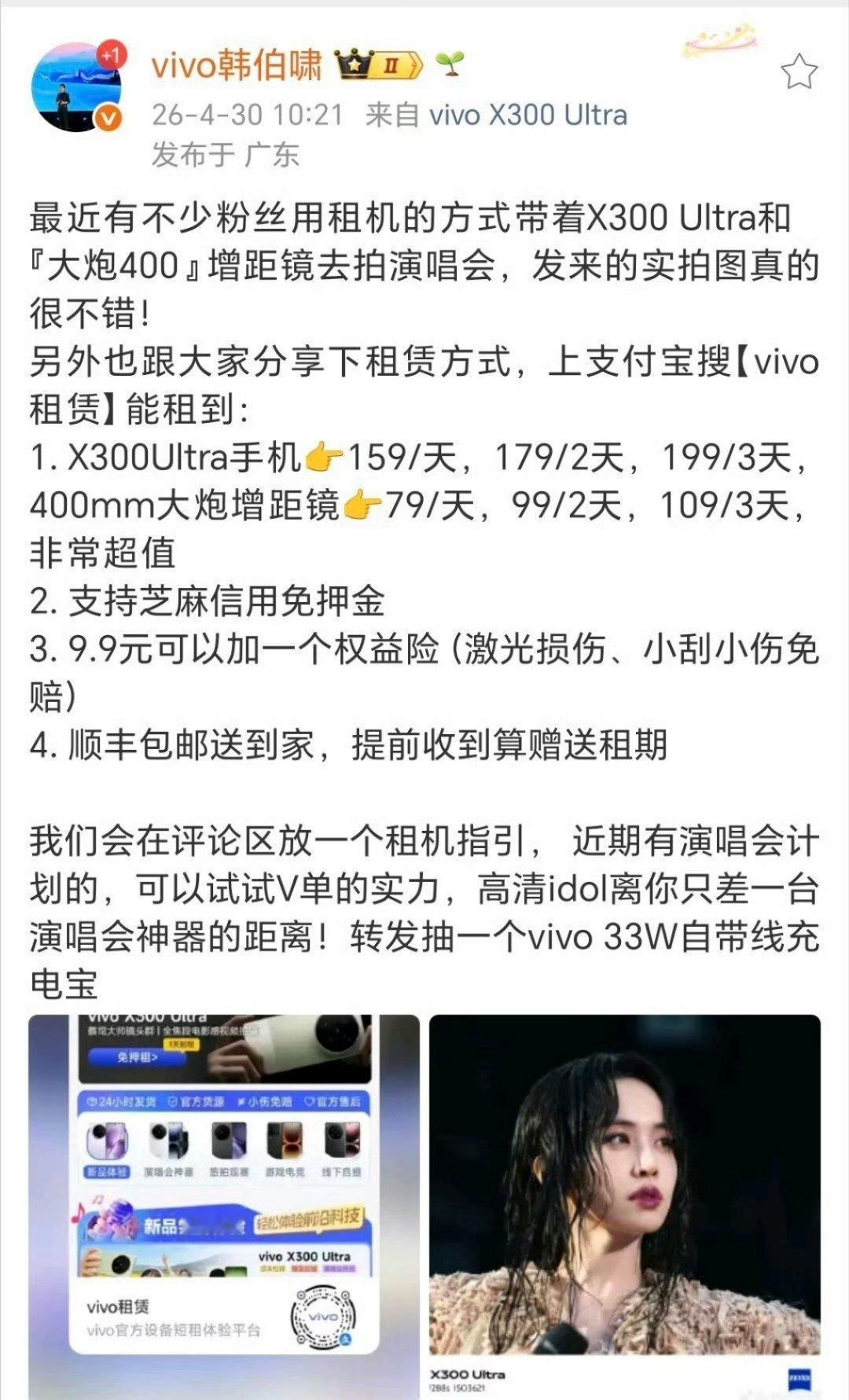Click the golden crown badge beside username
The height and width of the screenshot is (1400, 849).
click(x=354, y=64)
